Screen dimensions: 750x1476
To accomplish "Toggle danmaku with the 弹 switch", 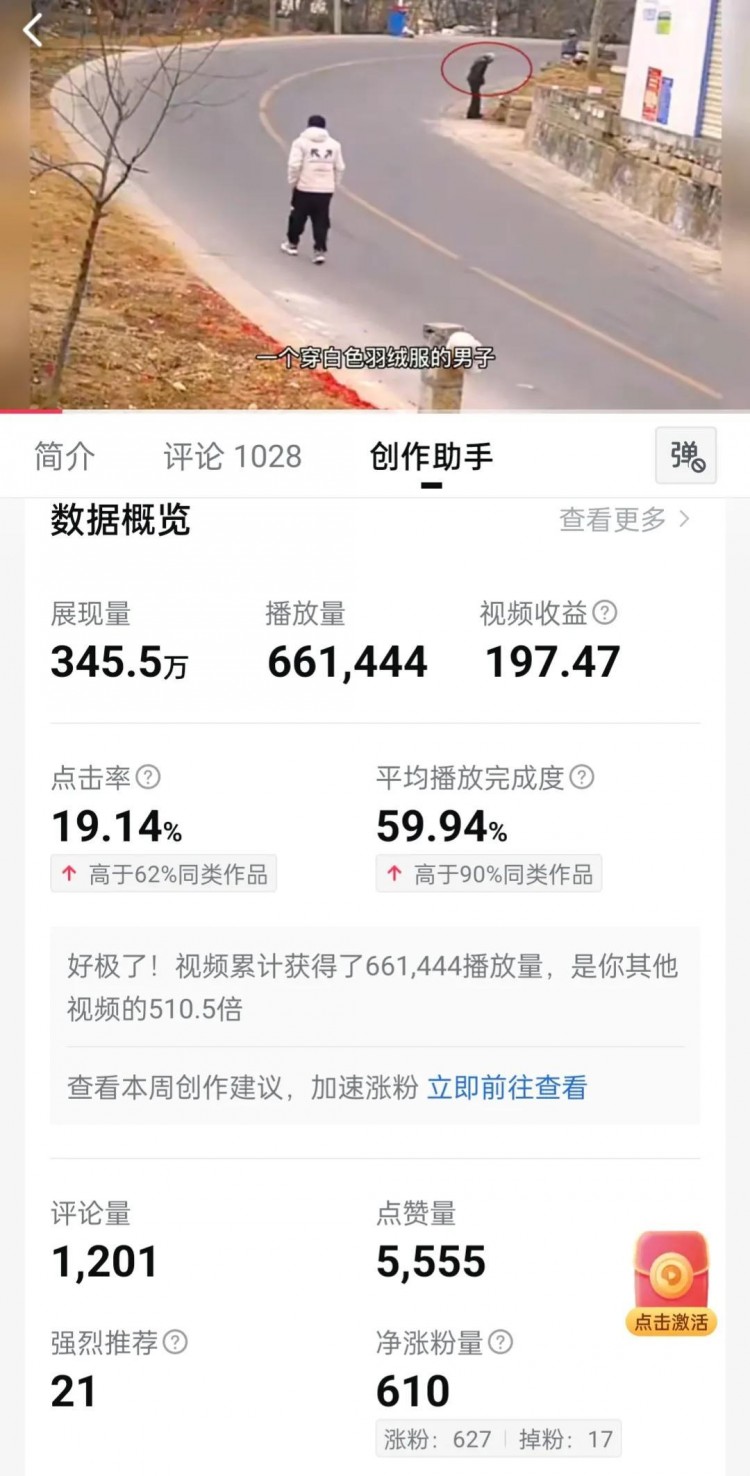I will coord(684,455).
